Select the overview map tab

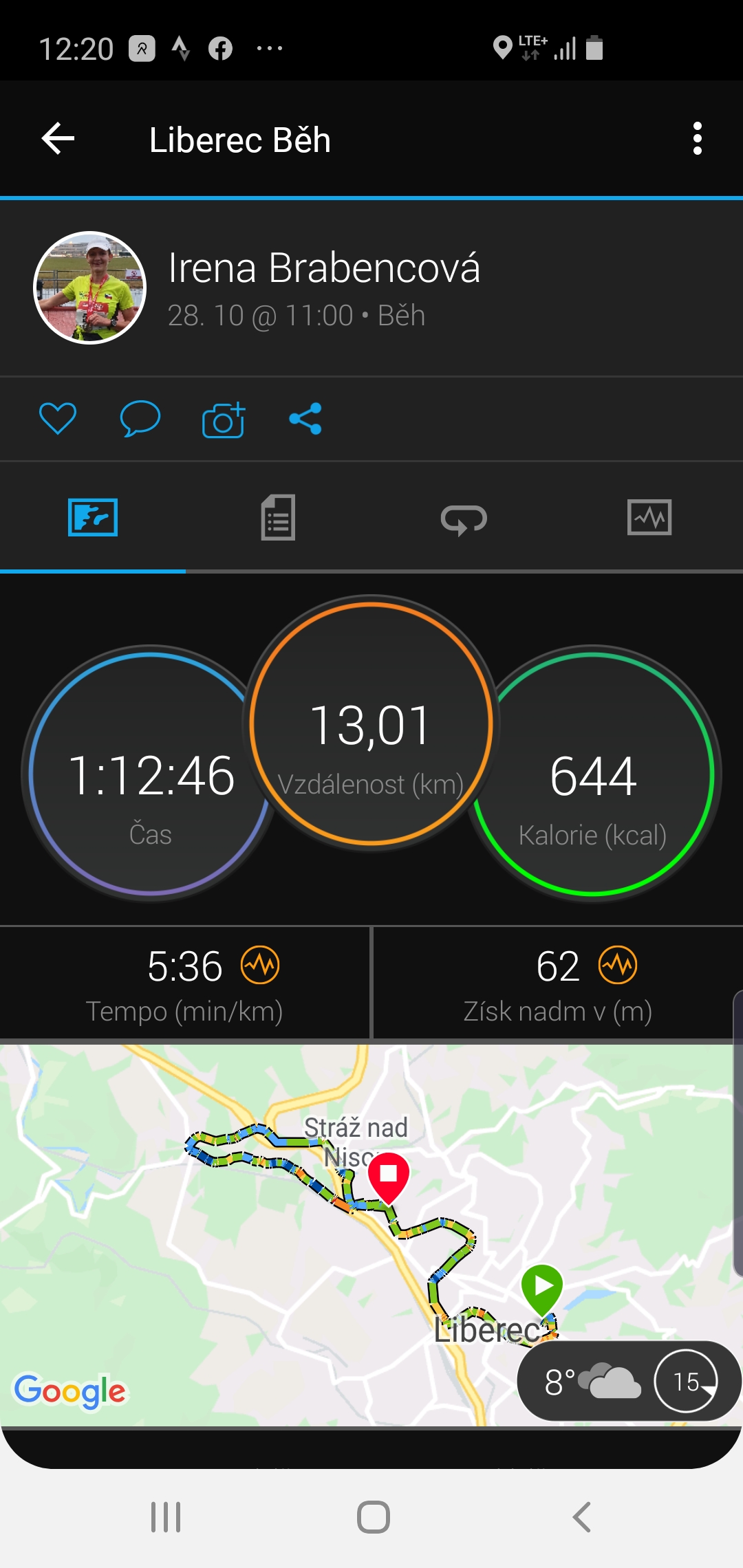(x=93, y=517)
